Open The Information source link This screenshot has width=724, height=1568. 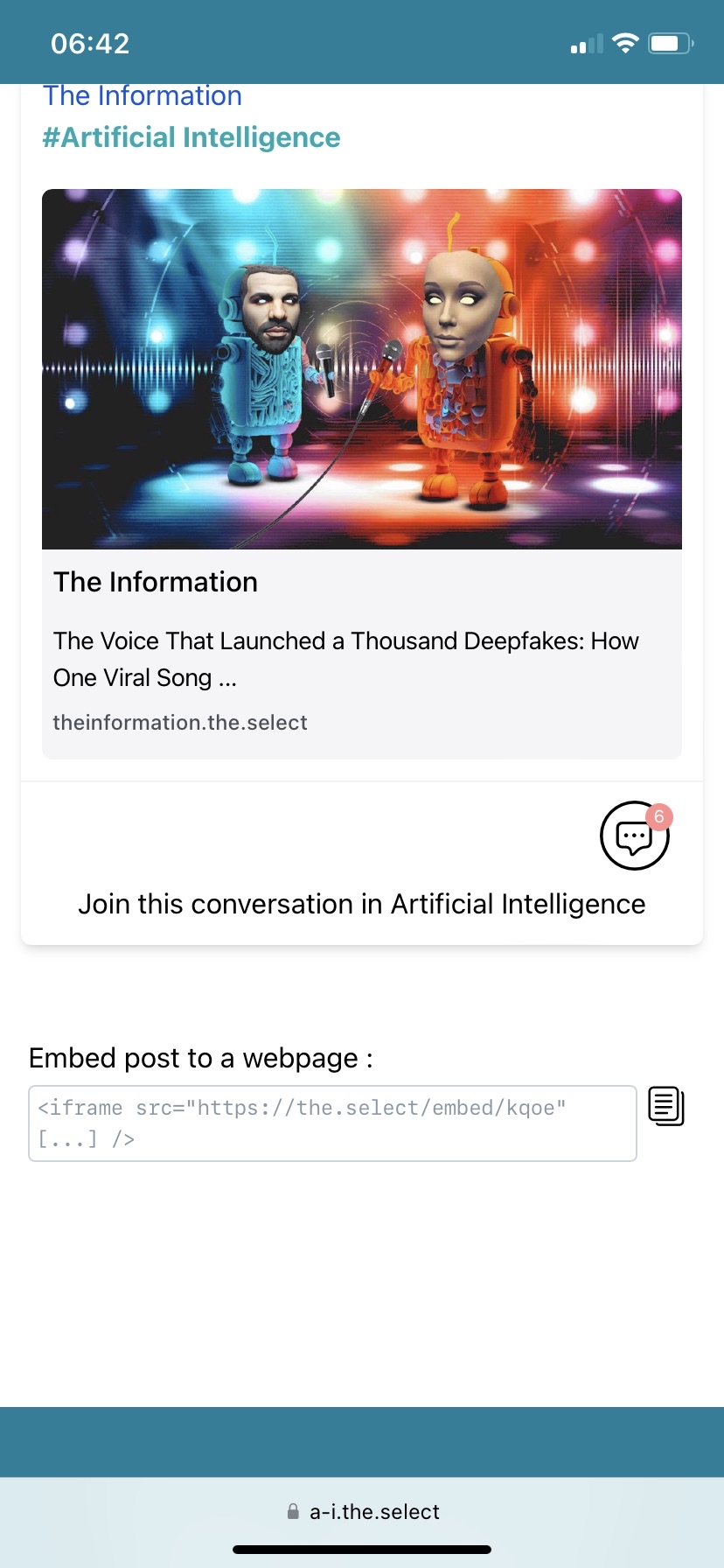pos(143,96)
